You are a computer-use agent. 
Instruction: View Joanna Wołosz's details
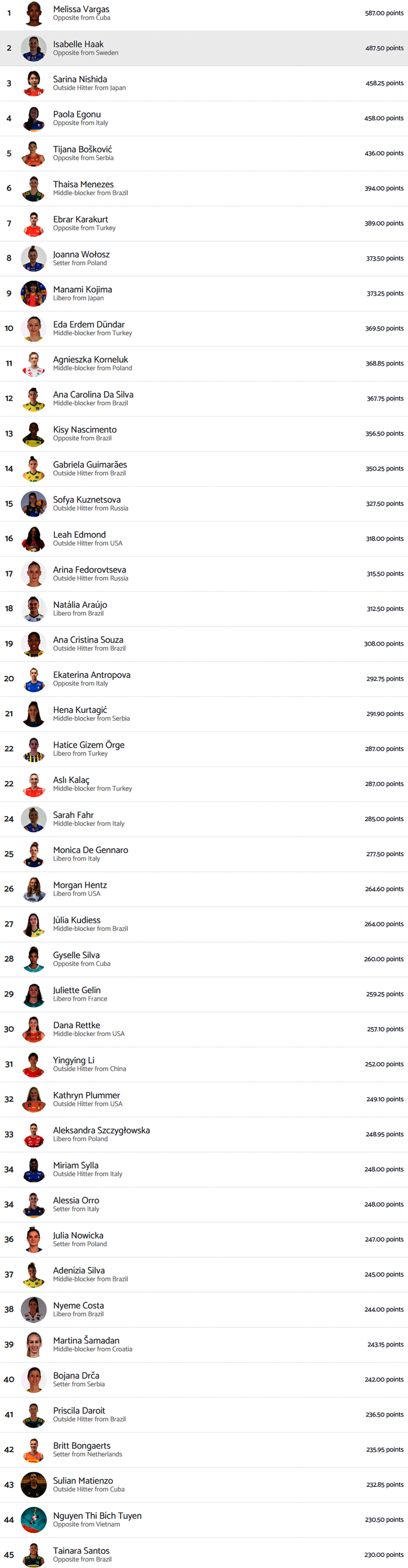[x=81, y=254]
